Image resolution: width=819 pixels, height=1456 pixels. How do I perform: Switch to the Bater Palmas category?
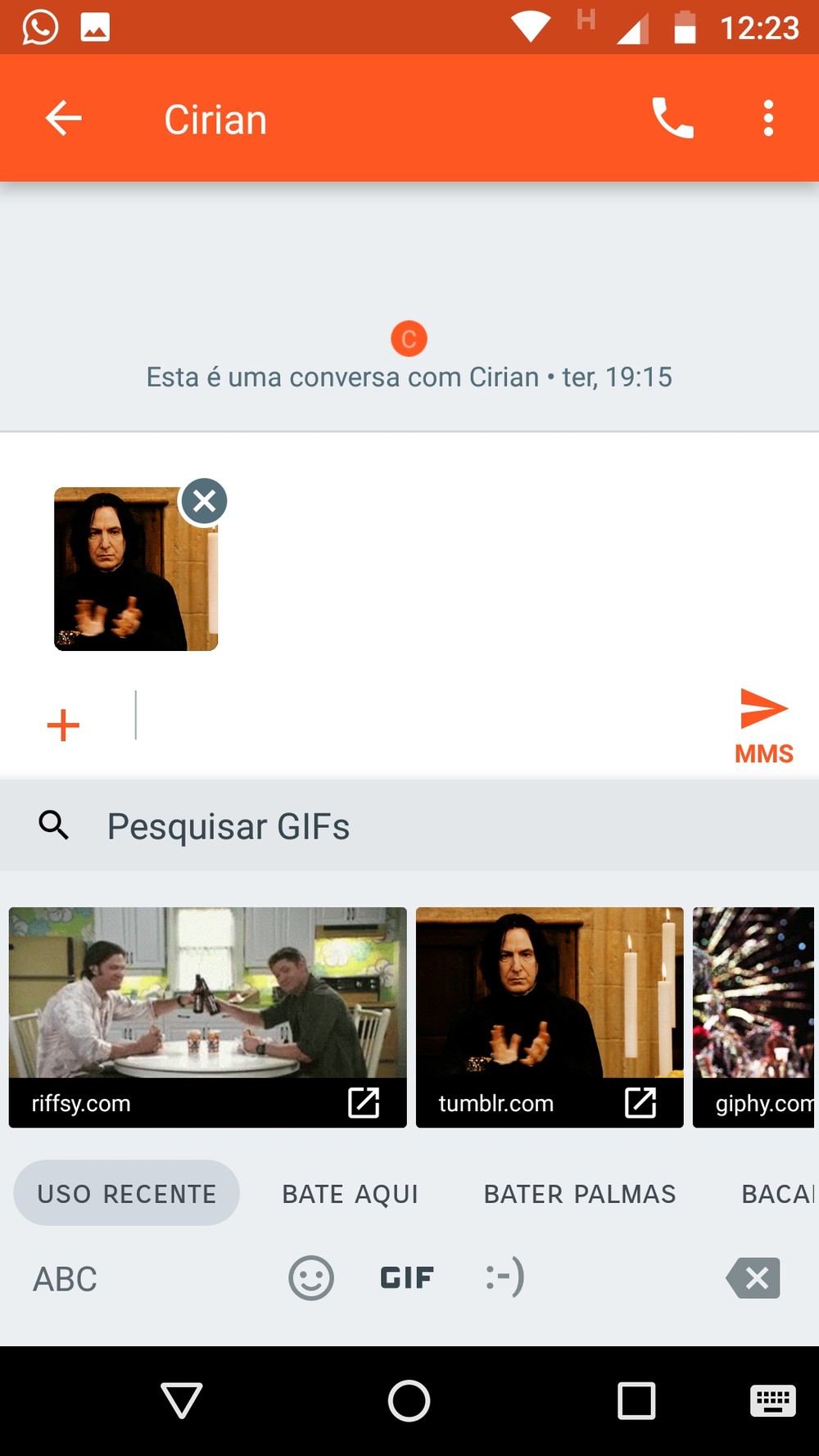pos(580,1194)
